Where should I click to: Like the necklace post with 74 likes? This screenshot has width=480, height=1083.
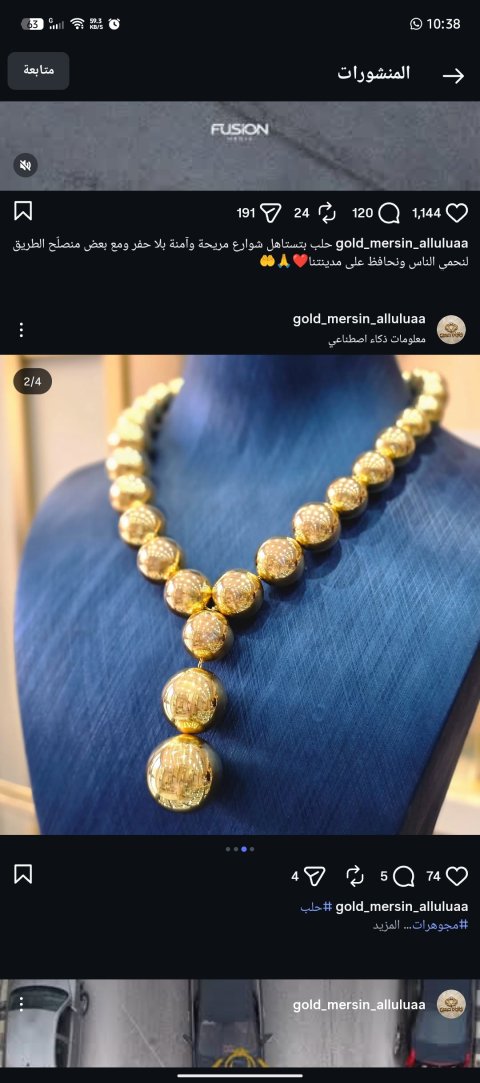coord(457,876)
